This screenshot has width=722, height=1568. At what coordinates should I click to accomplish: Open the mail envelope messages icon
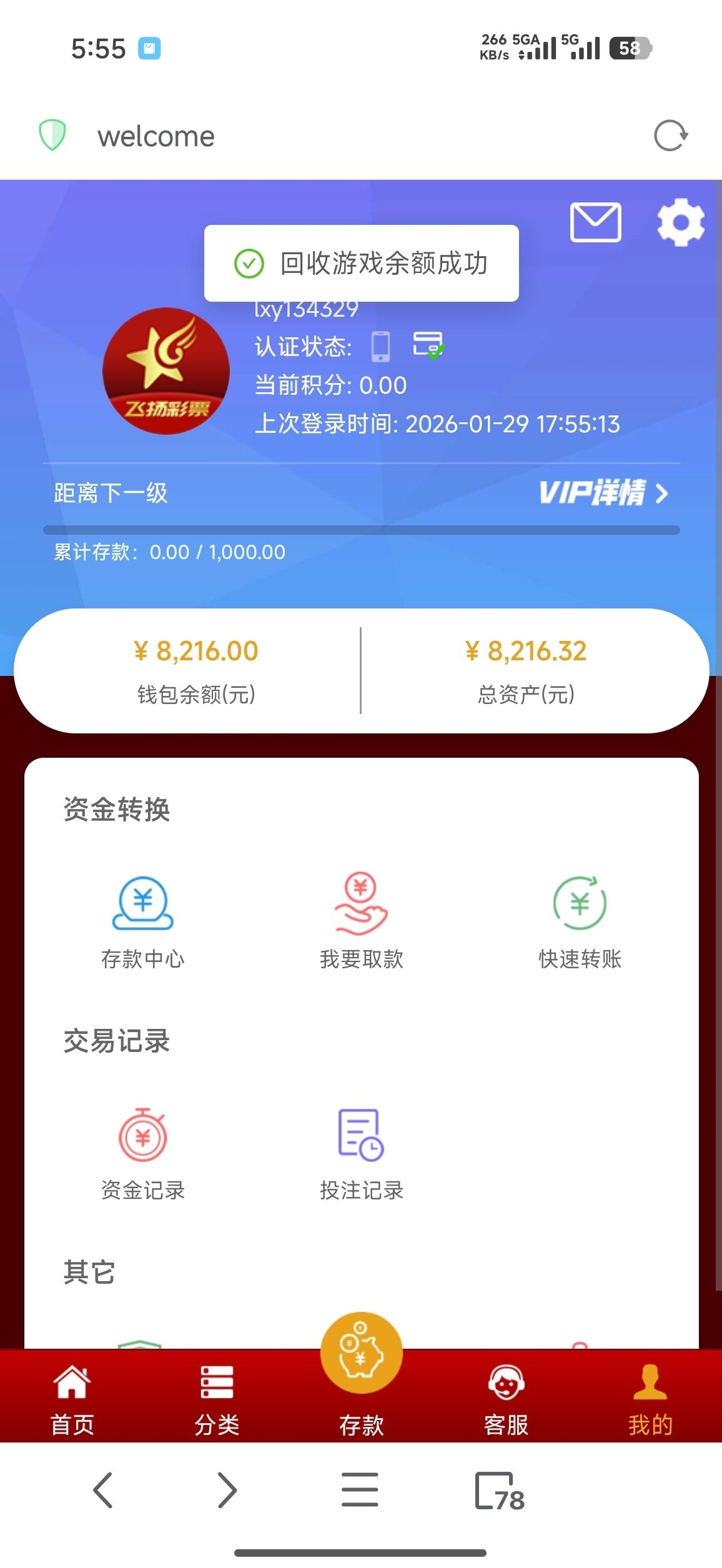[595, 222]
